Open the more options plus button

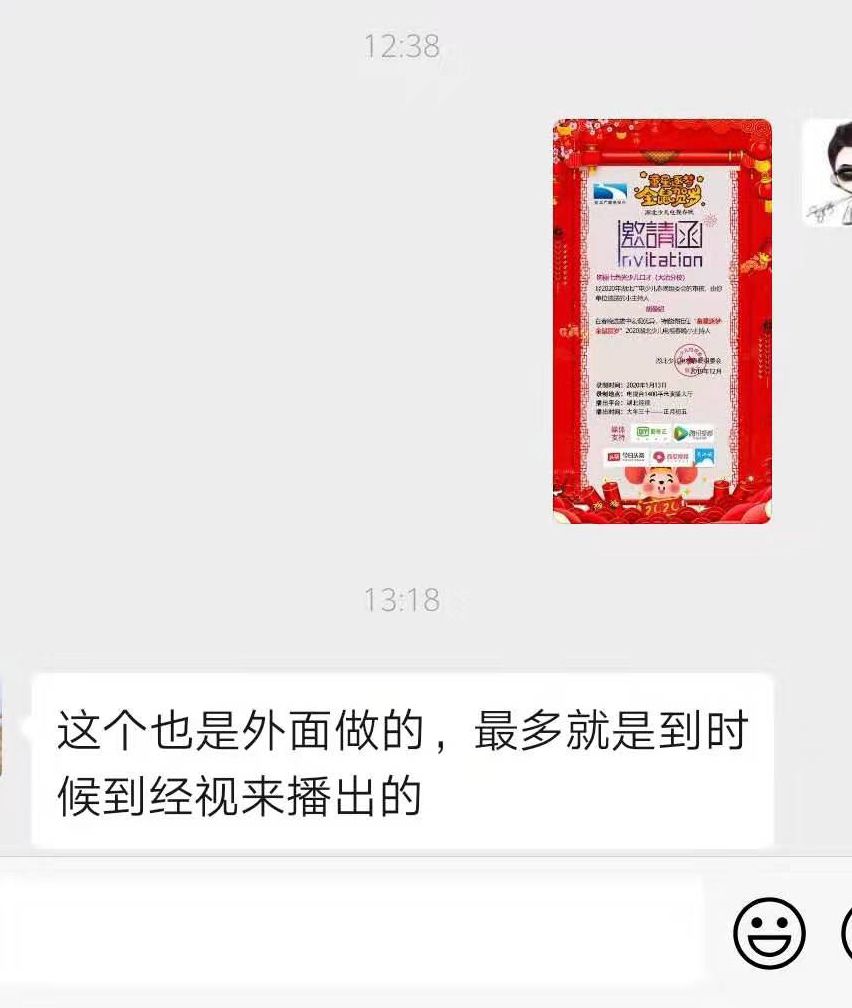point(846,933)
